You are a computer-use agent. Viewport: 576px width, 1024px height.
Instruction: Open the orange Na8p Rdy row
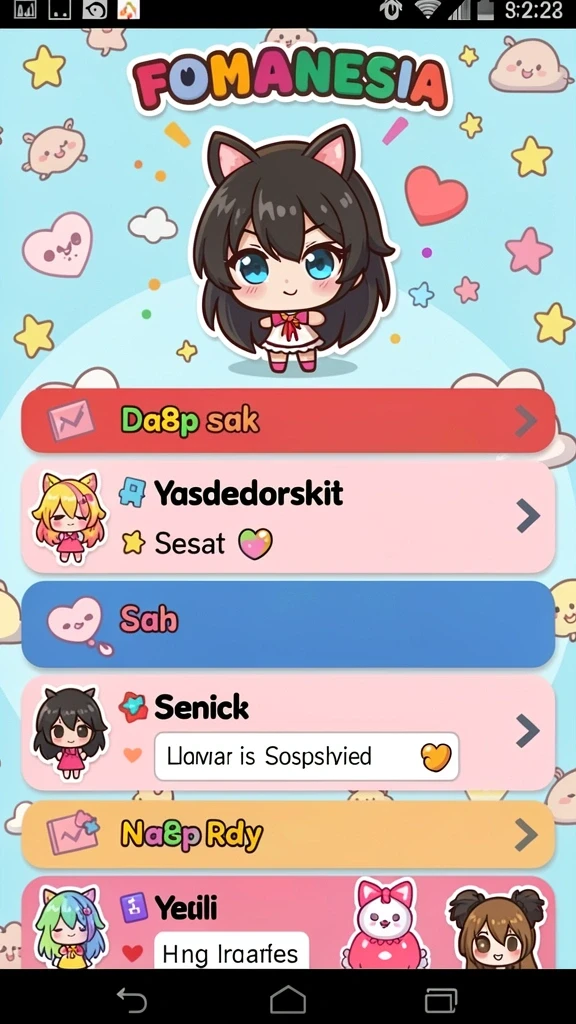pos(288,835)
